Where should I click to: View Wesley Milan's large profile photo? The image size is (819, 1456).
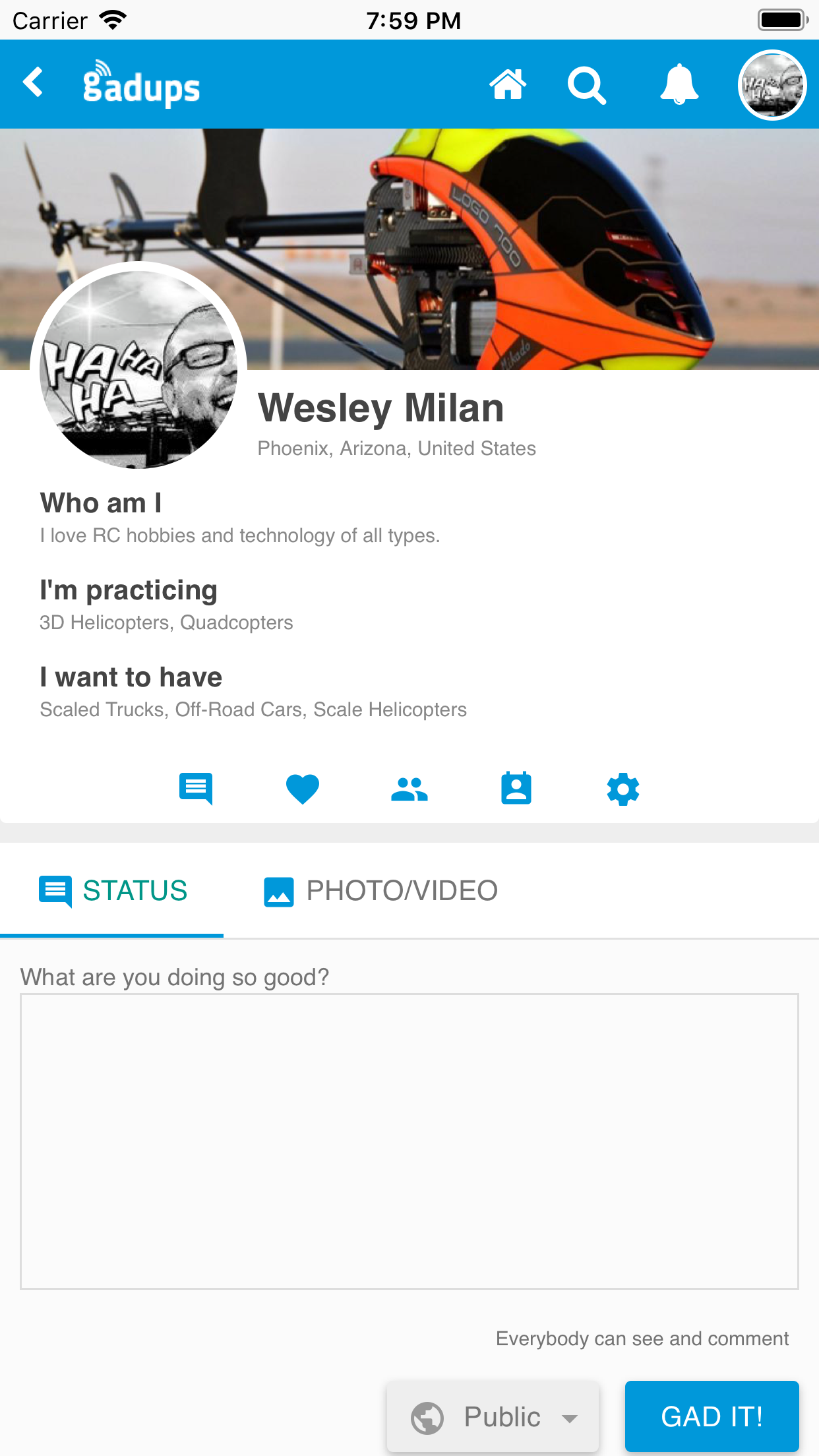coord(138,367)
